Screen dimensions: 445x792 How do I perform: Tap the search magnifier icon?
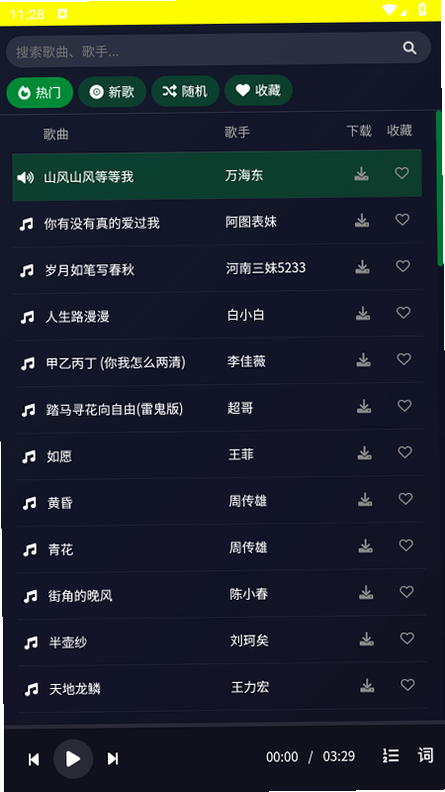click(x=410, y=48)
